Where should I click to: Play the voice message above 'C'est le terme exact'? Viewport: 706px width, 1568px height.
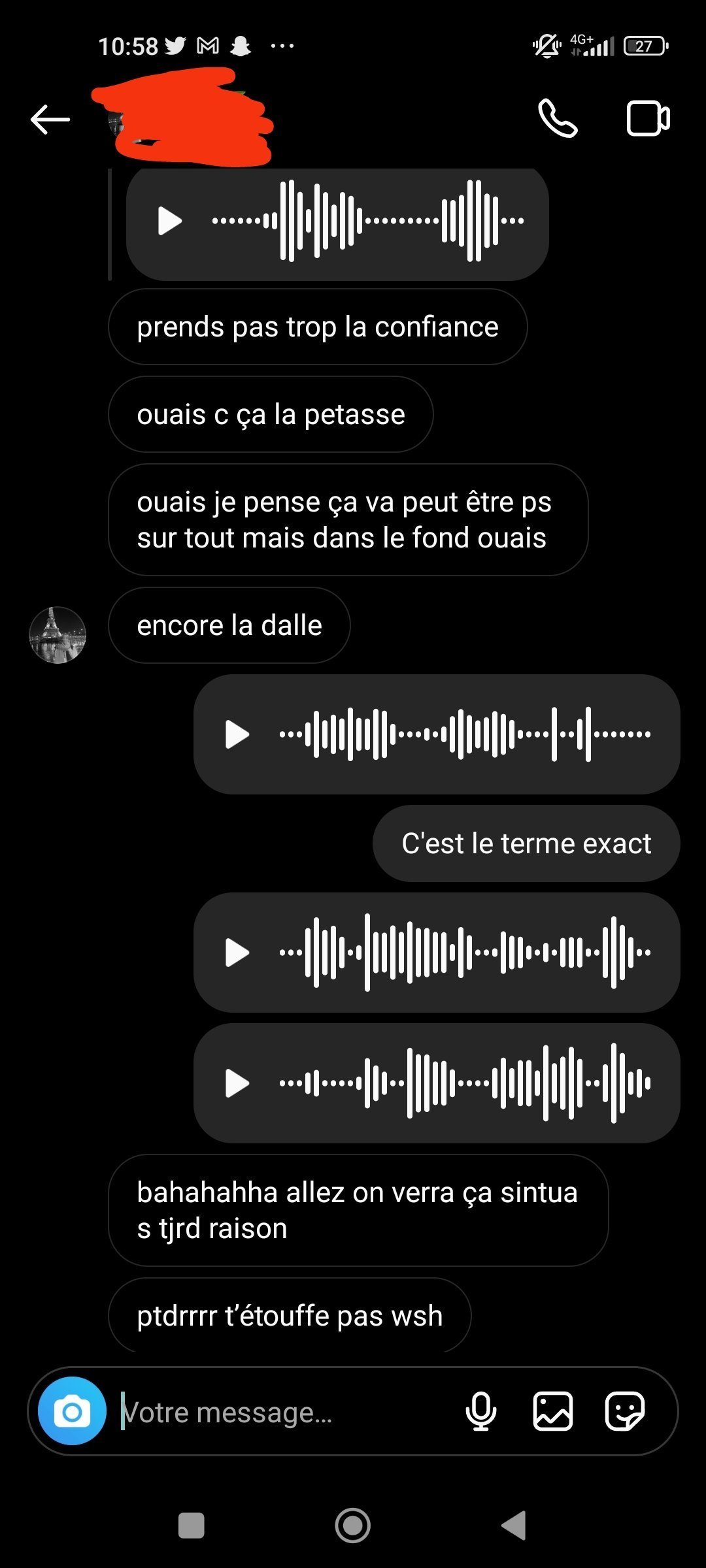(237, 734)
